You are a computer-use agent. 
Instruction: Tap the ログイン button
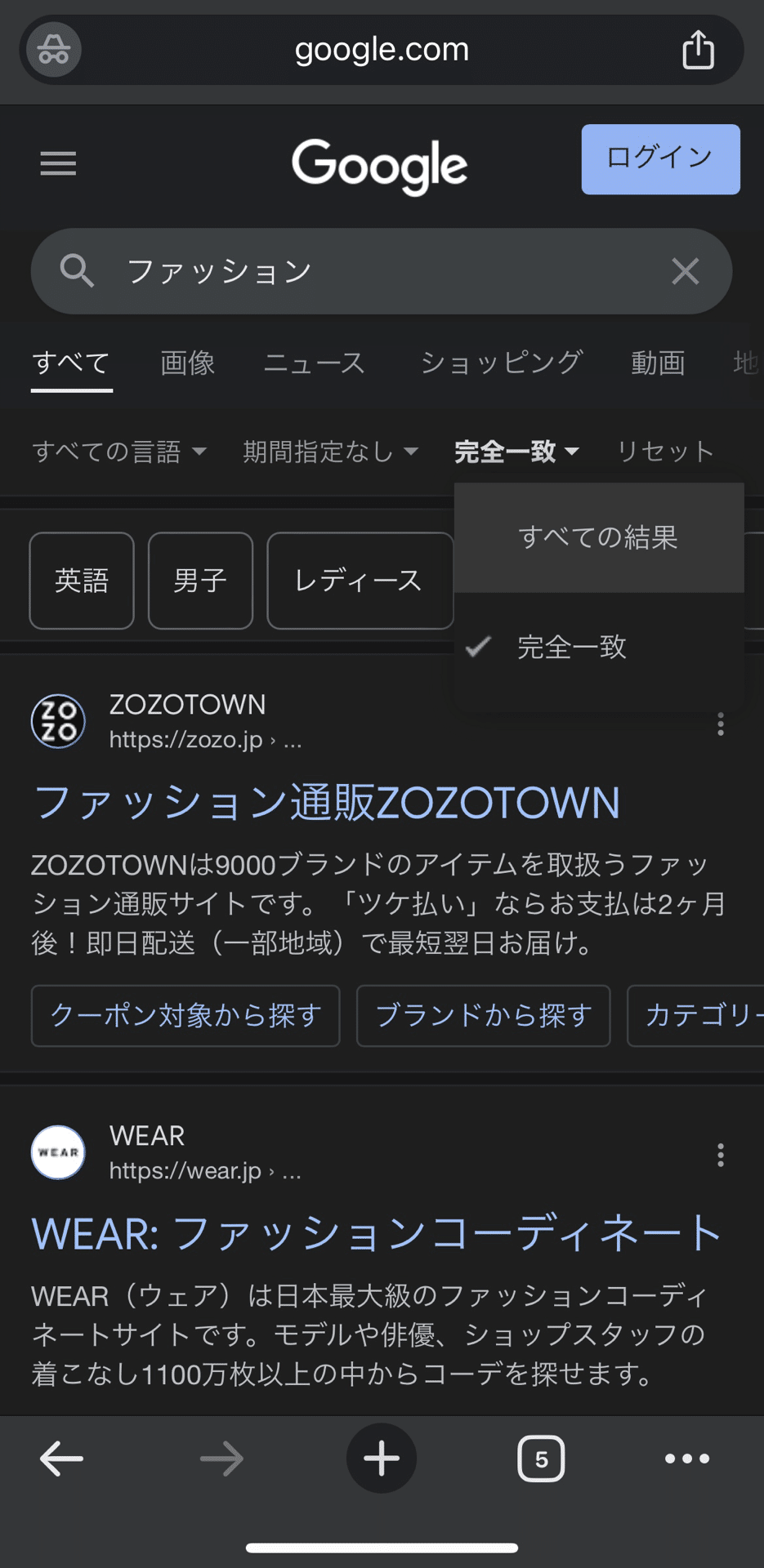tap(660, 159)
